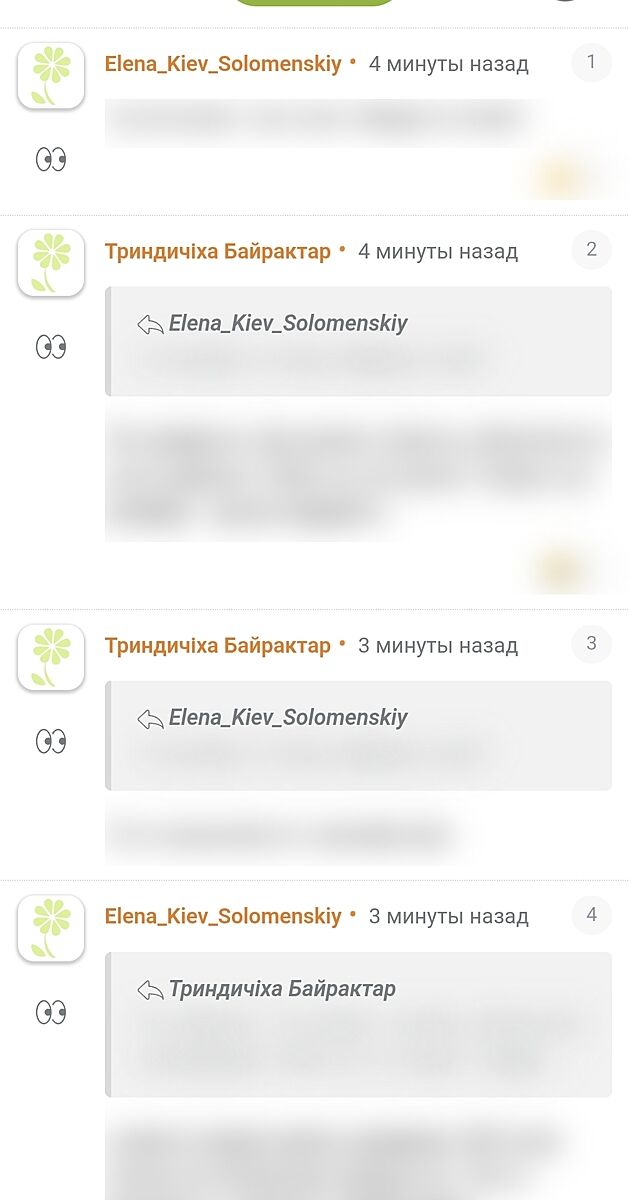Tap comment number 2 badge

(x=591, y=250)
